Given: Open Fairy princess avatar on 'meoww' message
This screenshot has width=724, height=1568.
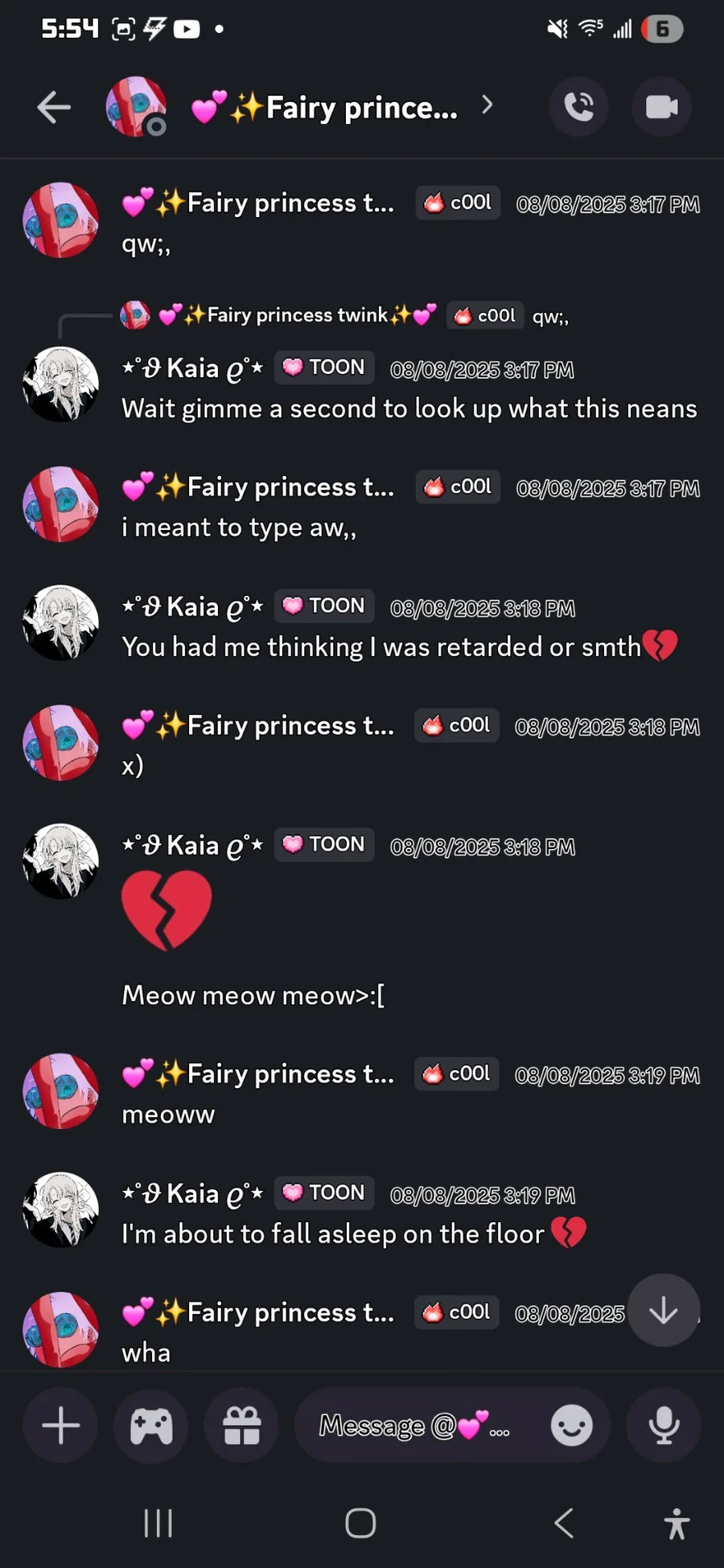Looking at the screenshot, I should pyautogui.click(x=60, y=1091).
